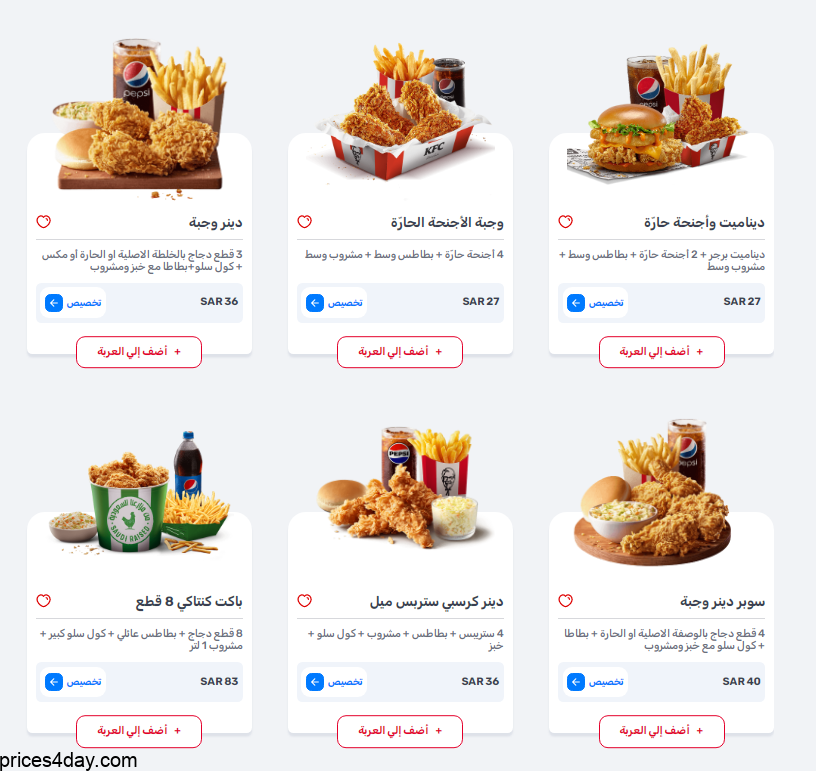Add وجبة الأجنحة الحارّة to the cart
This screenshot has width=816, height=771.
pos(400,352)
